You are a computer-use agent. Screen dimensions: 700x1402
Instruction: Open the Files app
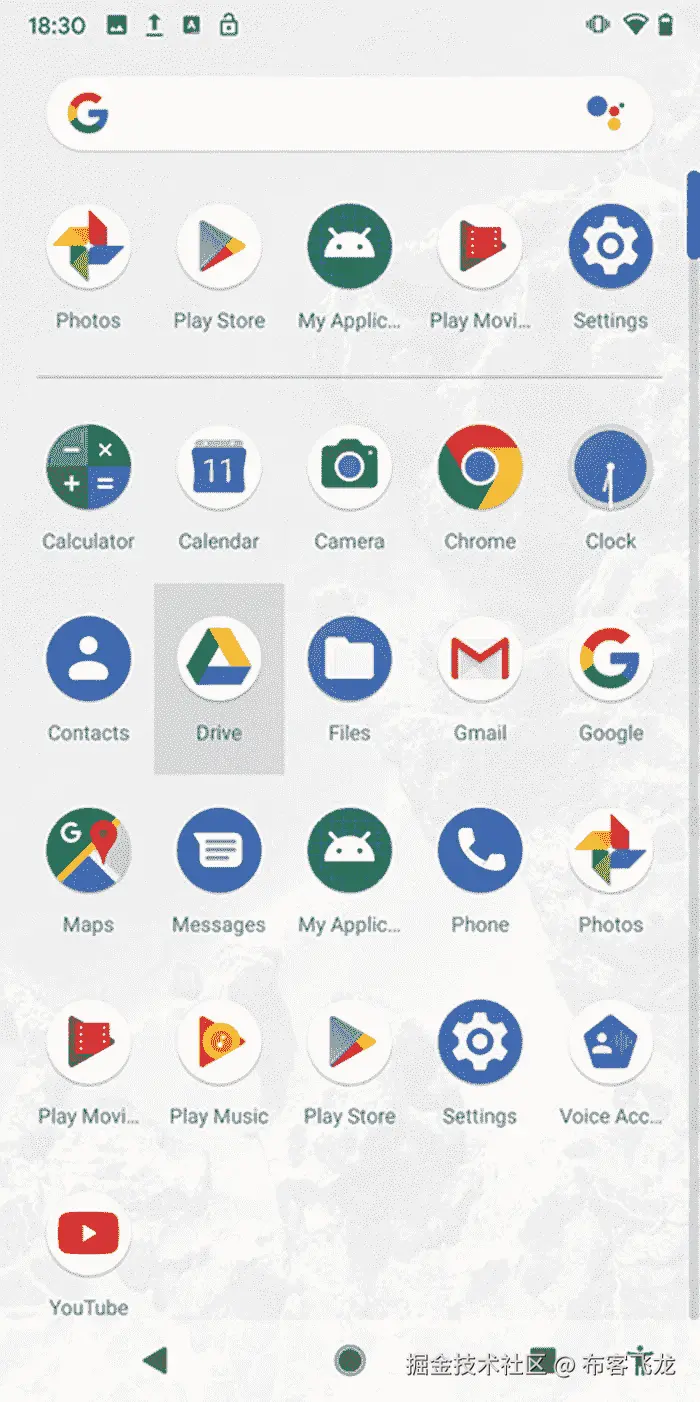click(x=349, y=659)
